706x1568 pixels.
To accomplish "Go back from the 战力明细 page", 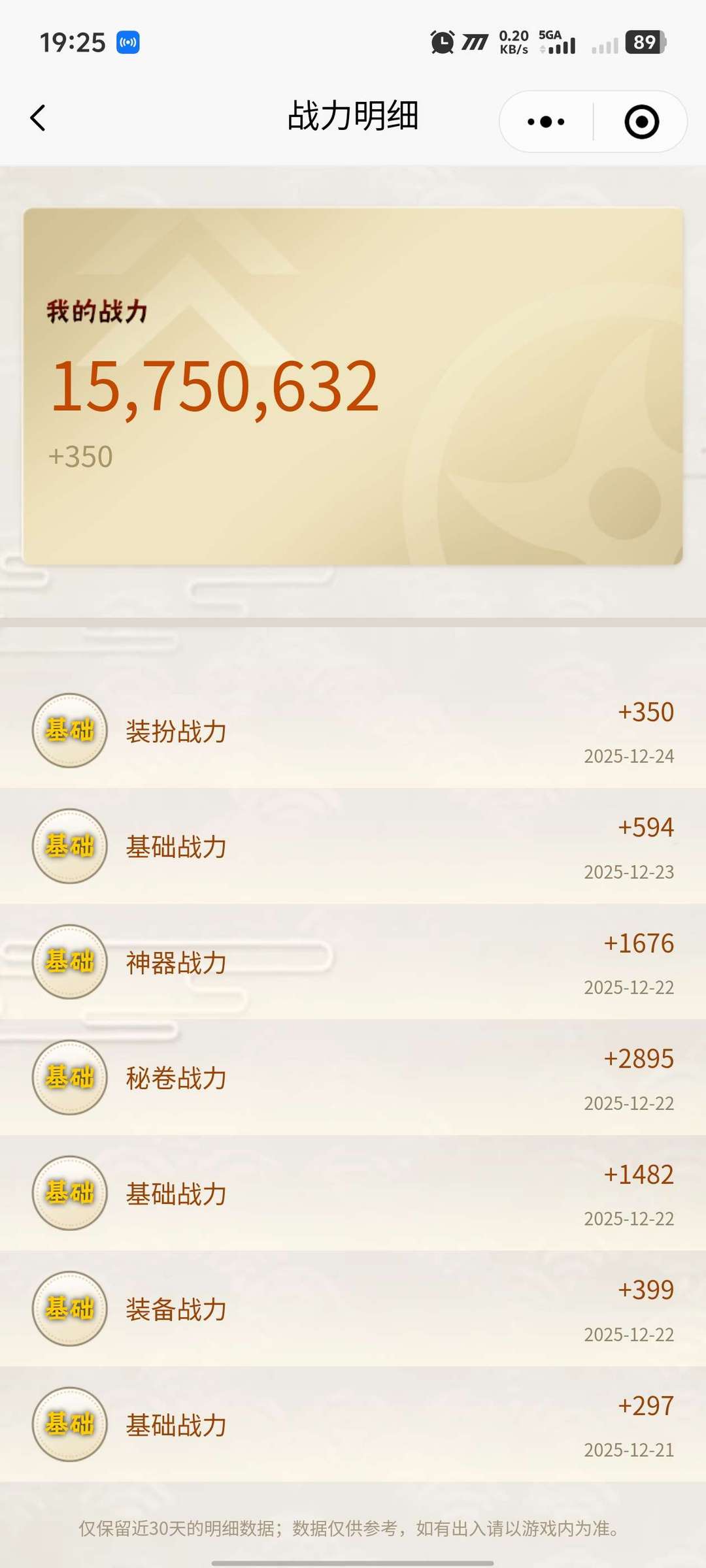I will (x=39, y=118).
